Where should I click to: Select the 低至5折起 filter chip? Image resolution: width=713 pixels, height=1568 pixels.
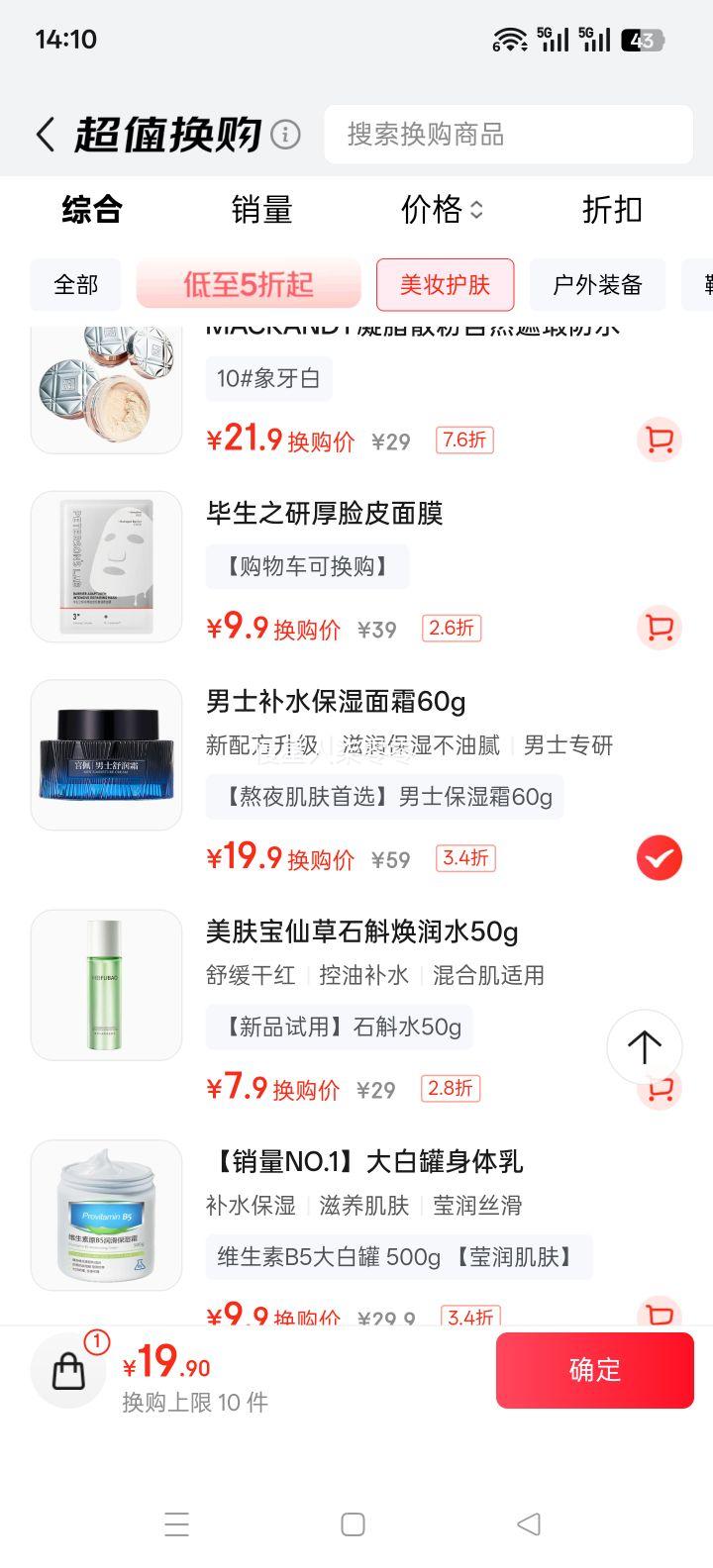[249, 285]
